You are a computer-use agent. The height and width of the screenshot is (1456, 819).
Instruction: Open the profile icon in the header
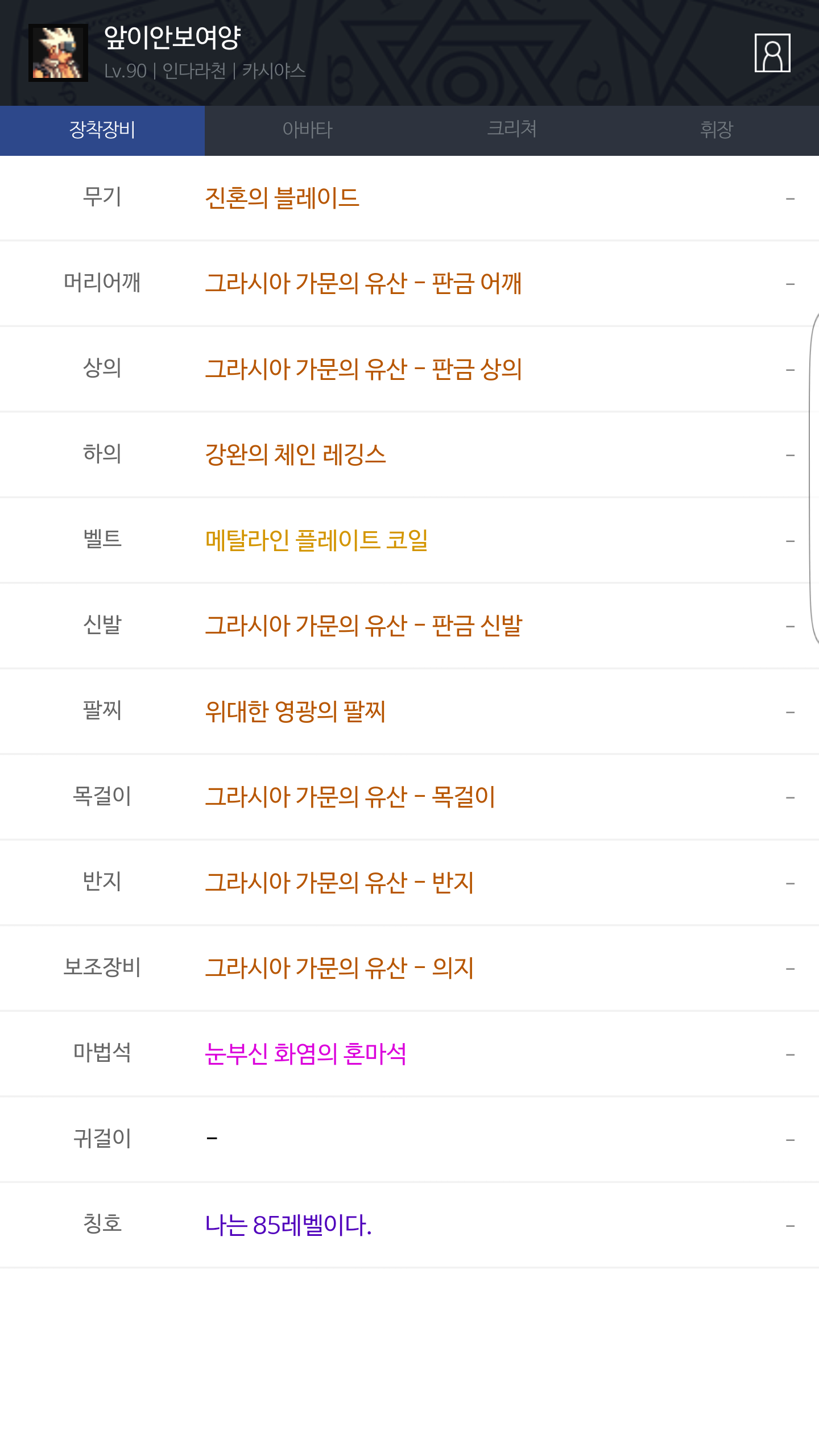(x=772, y=53)
